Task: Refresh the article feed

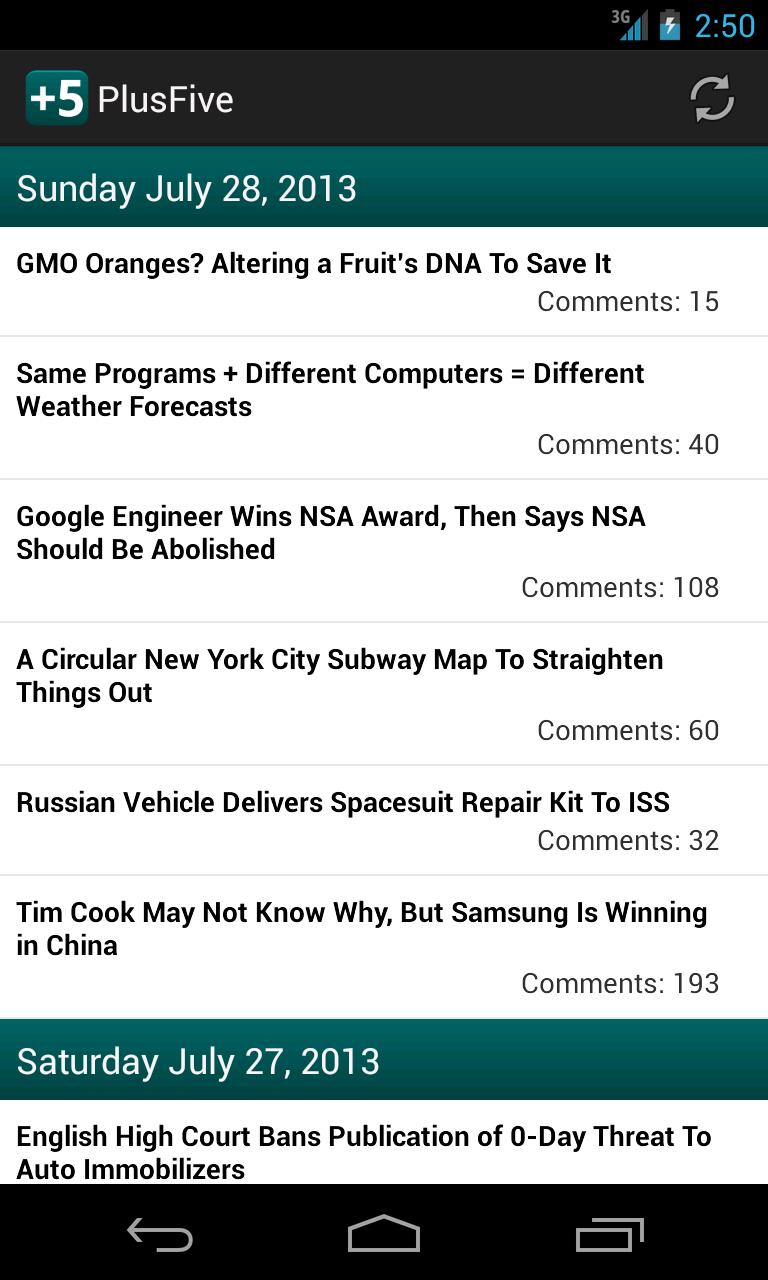Action: pyautogui.click(x=712, y=97)
